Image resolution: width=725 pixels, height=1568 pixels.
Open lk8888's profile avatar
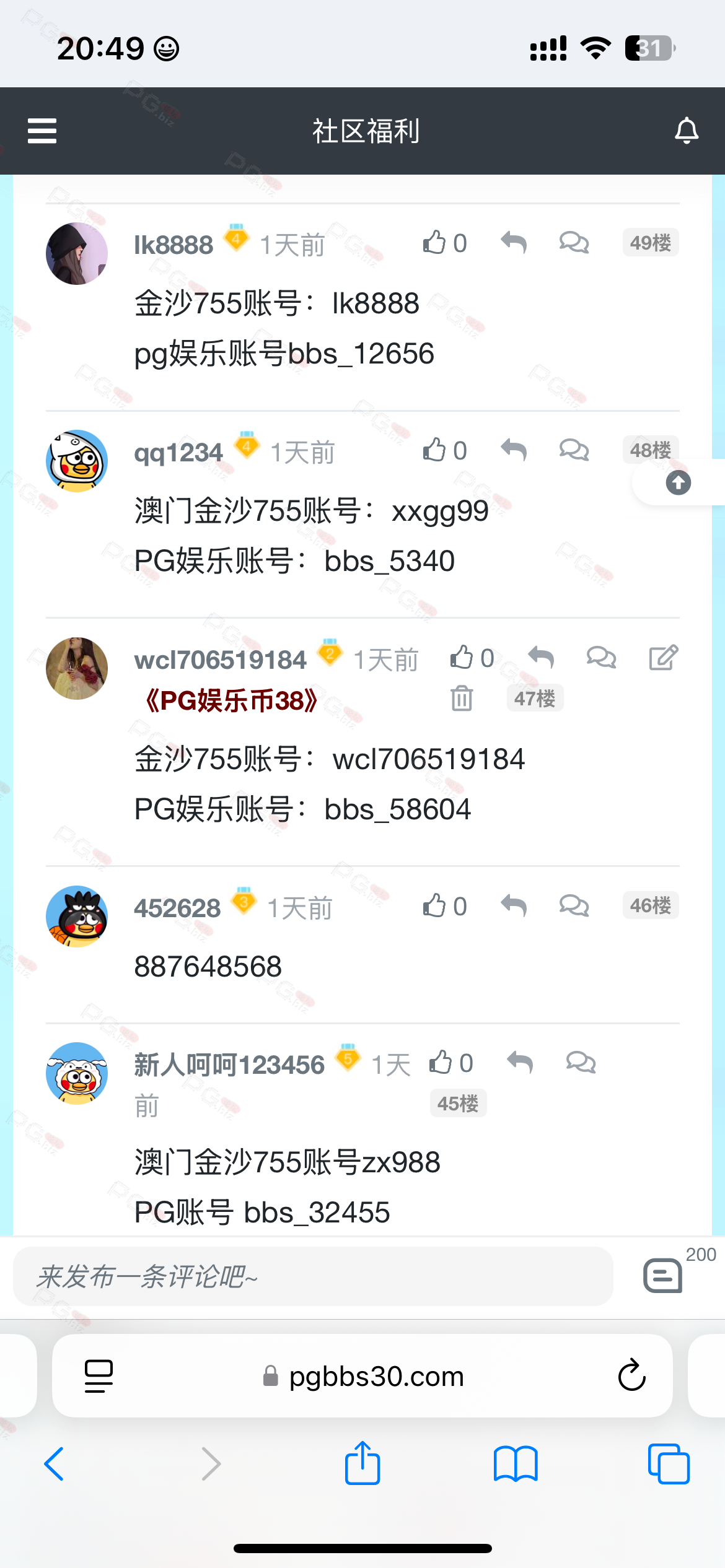click(77, 254)
